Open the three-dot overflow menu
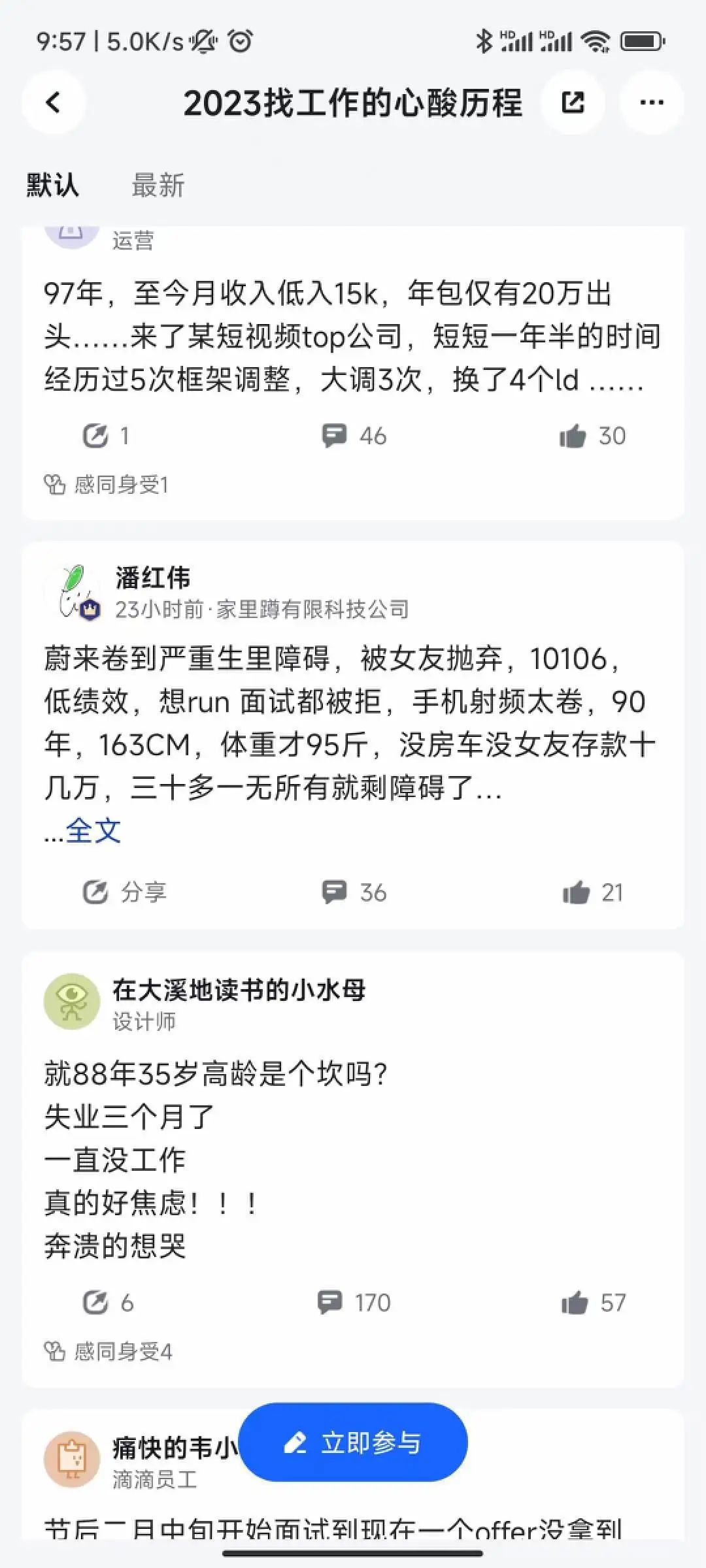 [x=651, y=102]
